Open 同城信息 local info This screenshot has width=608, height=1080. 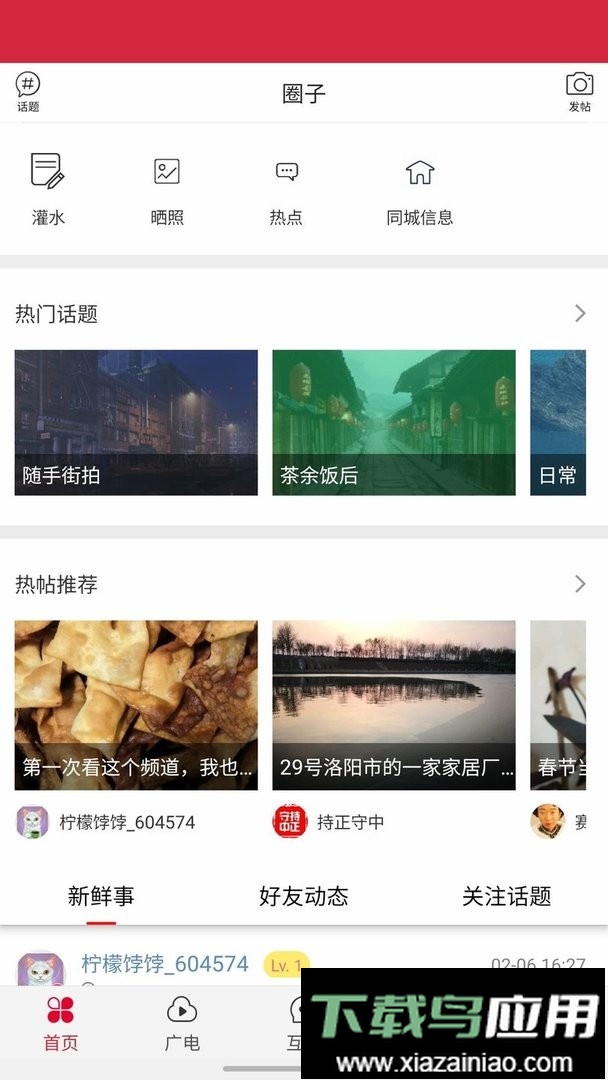tap(420, 188)
